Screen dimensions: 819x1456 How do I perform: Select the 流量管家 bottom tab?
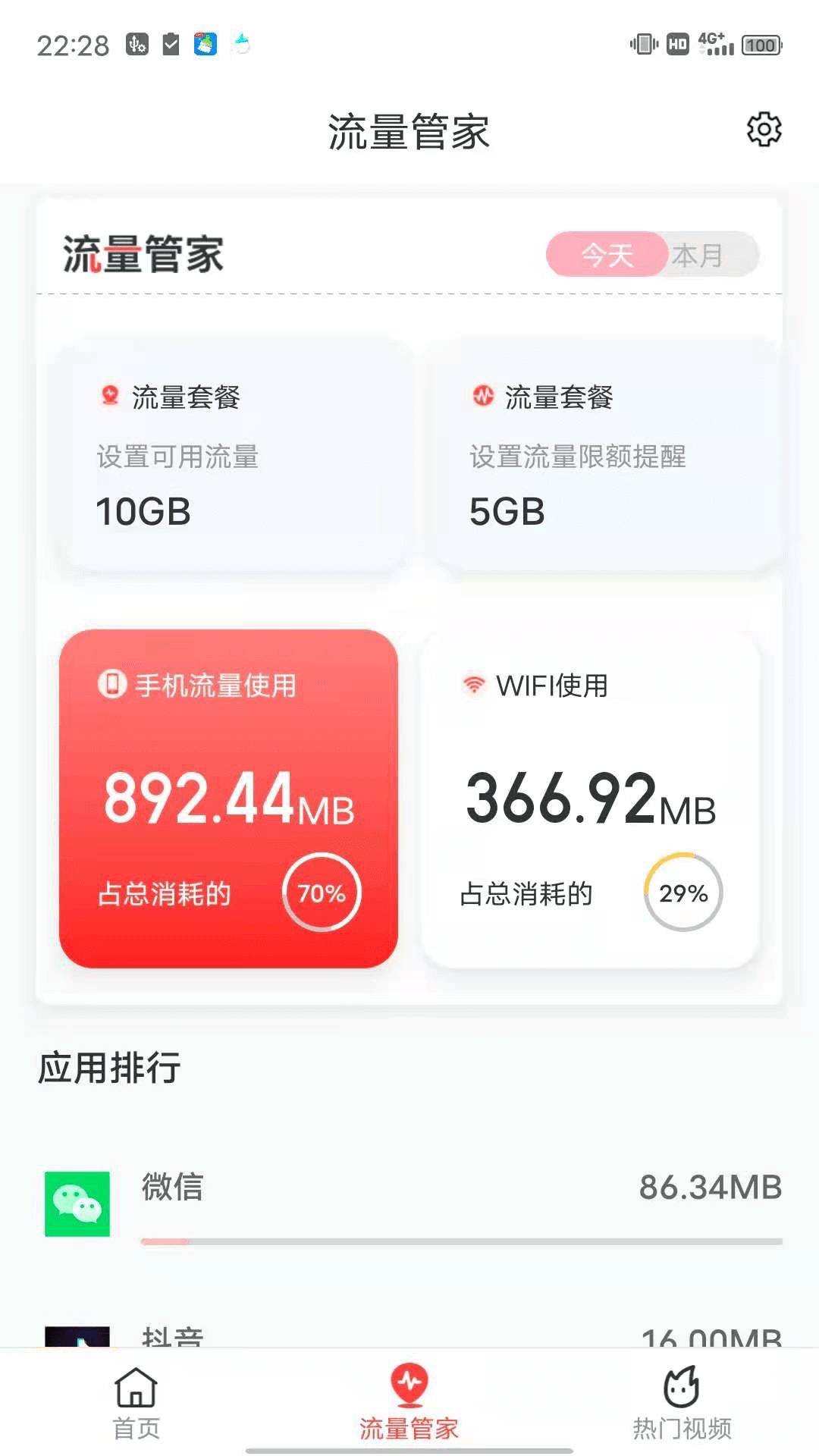pos(409,1403)
